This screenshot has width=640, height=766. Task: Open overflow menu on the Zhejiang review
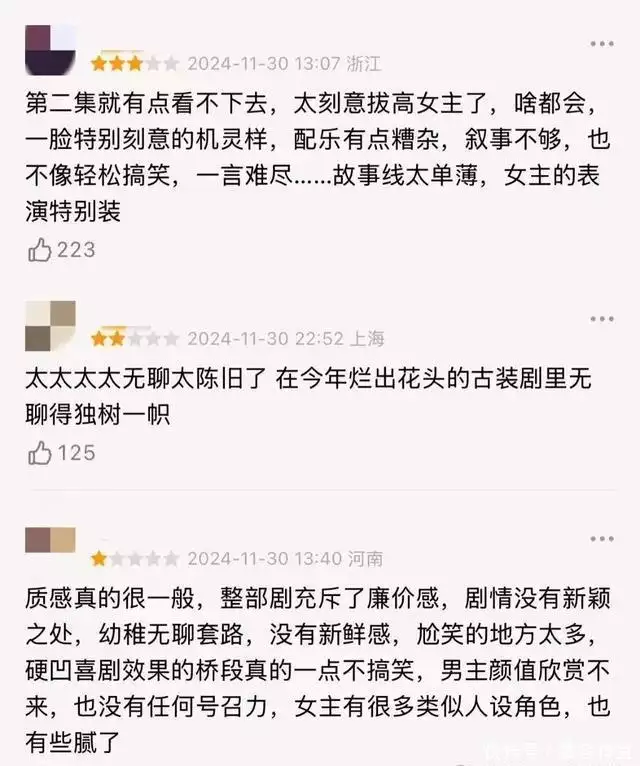[x=601, y=44]
